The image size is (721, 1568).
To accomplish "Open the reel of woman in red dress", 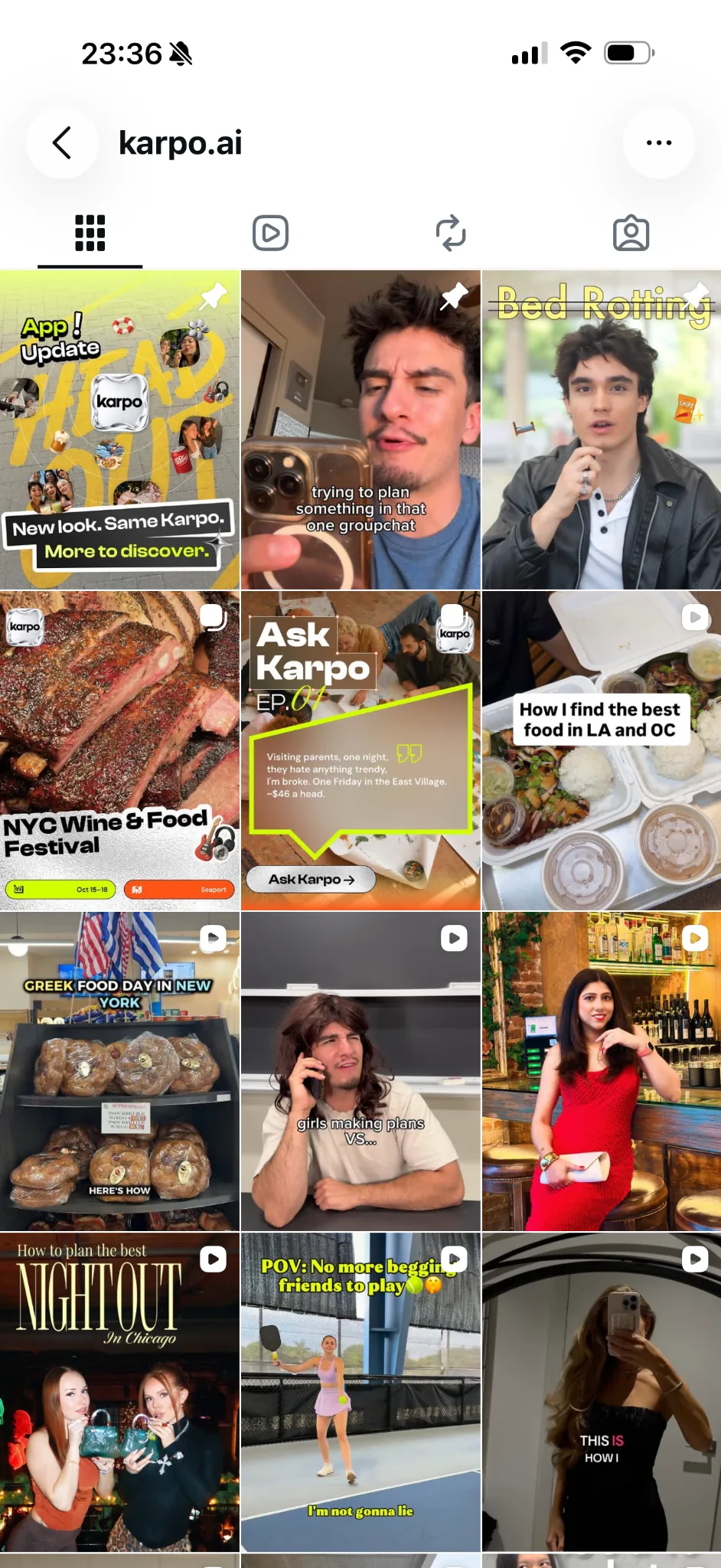I will pyautogui.click(x=602, y=1071).
